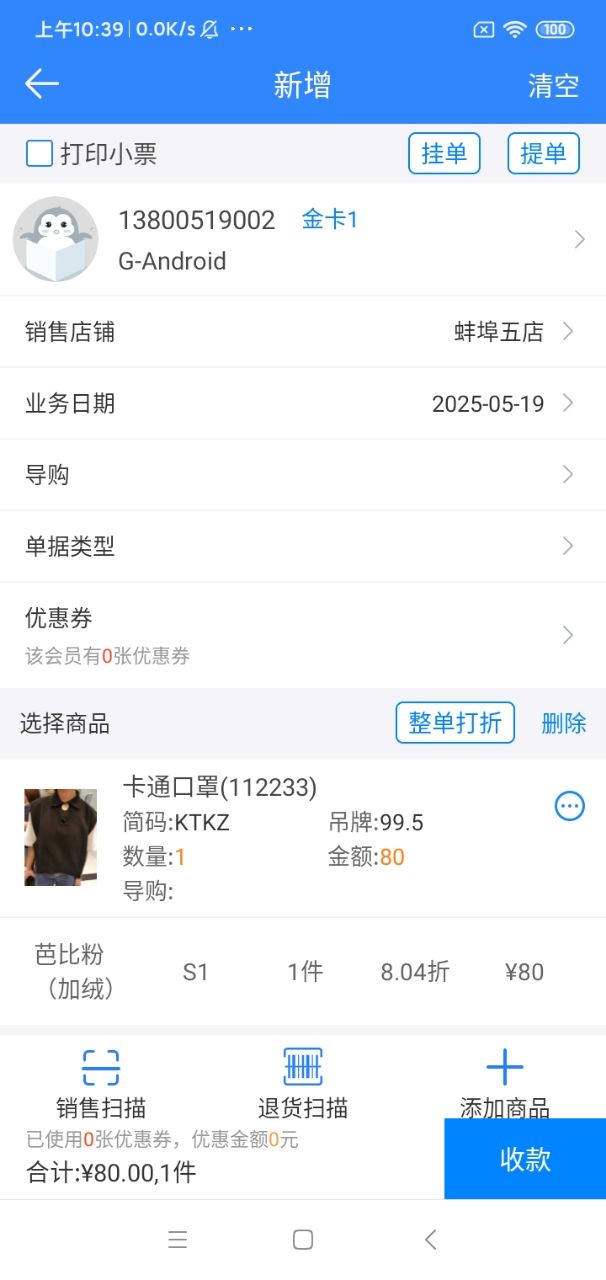
Task: Select the 销售店铺 store row
Action: pos(303,332)
